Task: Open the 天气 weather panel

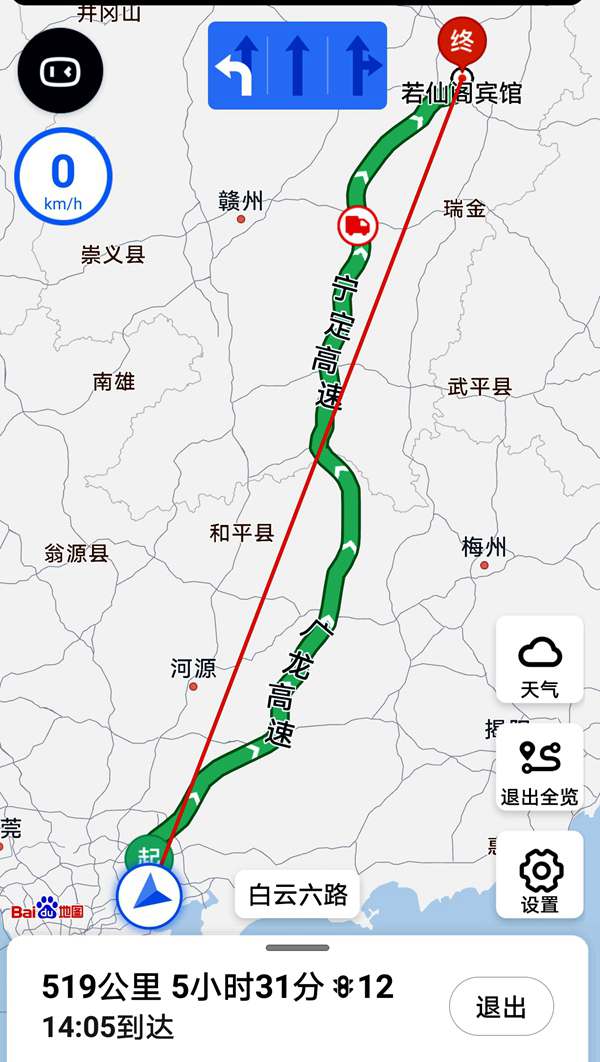Action: (x=539, y=662)
